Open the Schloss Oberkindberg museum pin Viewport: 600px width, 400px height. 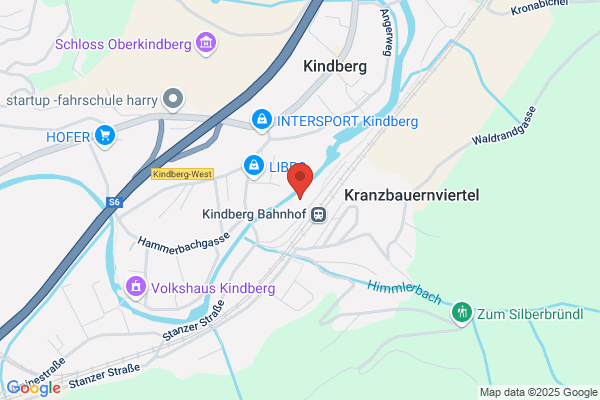coord(206,43)
